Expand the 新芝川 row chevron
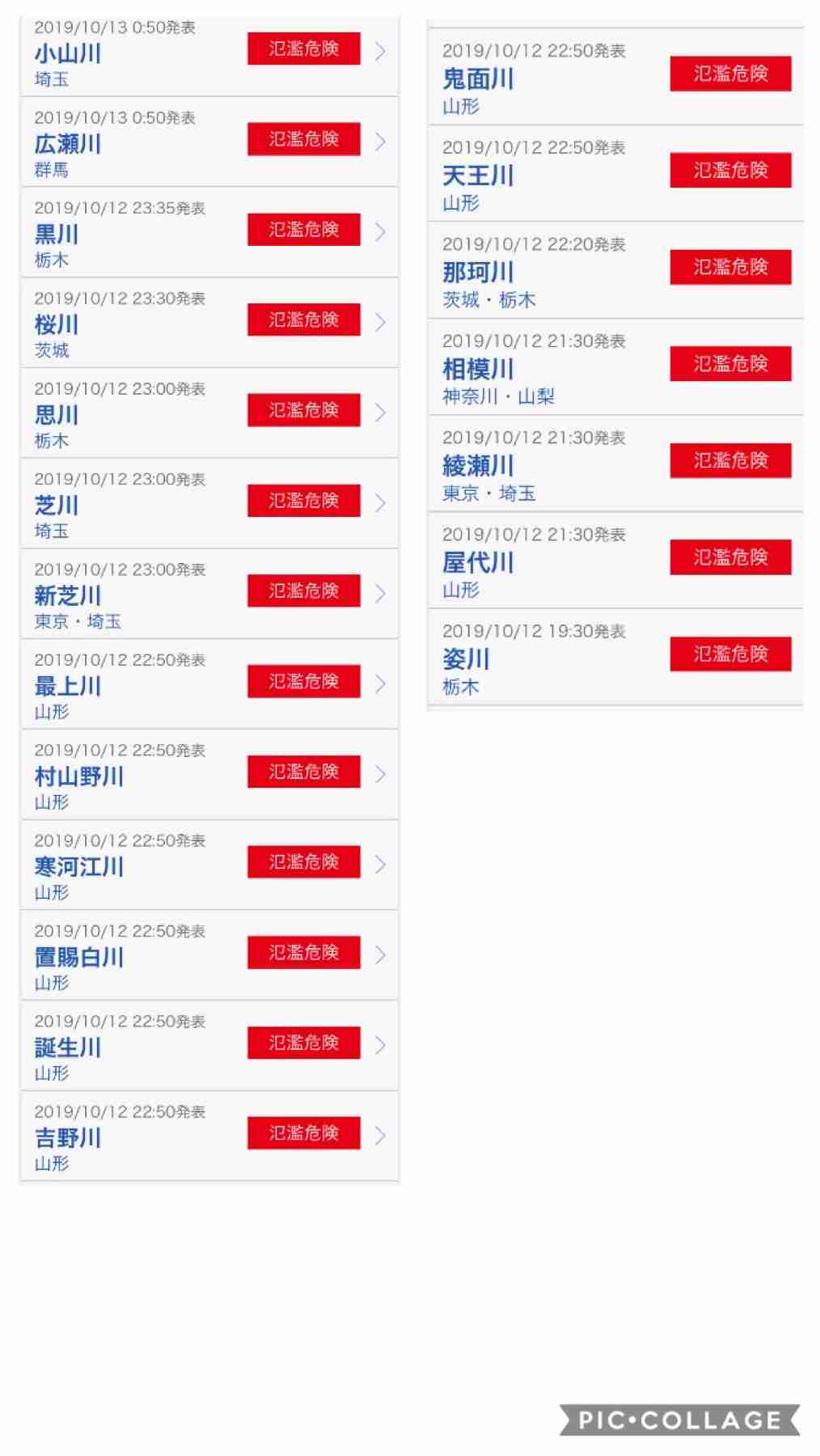The height and width of the screenshot is (1456, 820). click(380, 592)
